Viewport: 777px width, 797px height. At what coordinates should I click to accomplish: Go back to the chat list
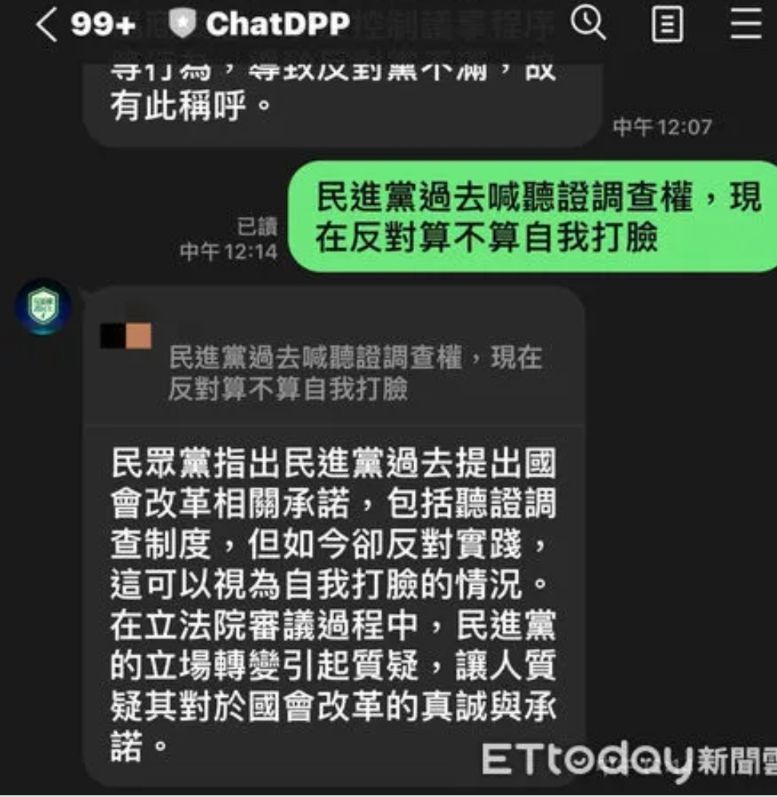coord(47,24)
